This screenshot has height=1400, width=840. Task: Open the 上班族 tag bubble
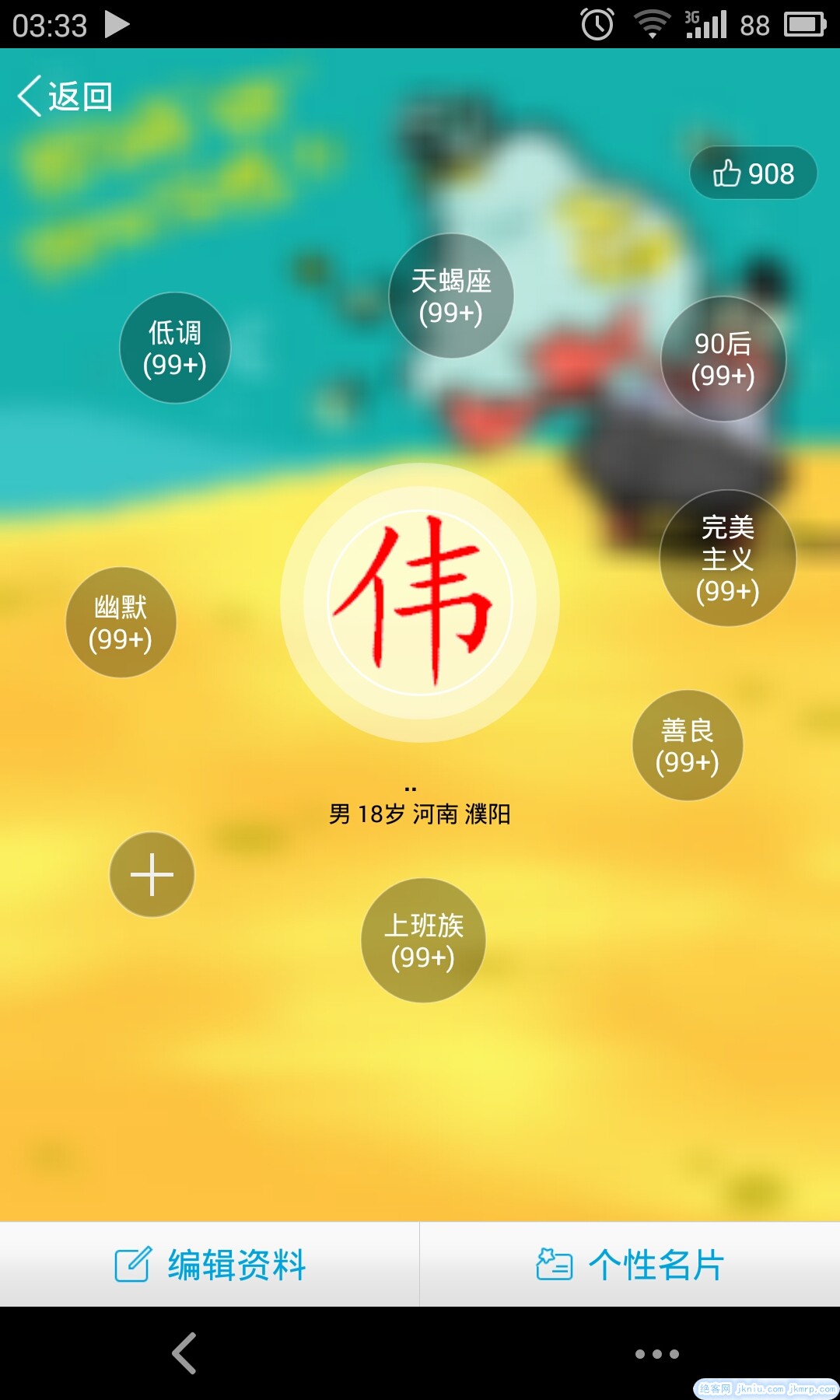point(423,940)
